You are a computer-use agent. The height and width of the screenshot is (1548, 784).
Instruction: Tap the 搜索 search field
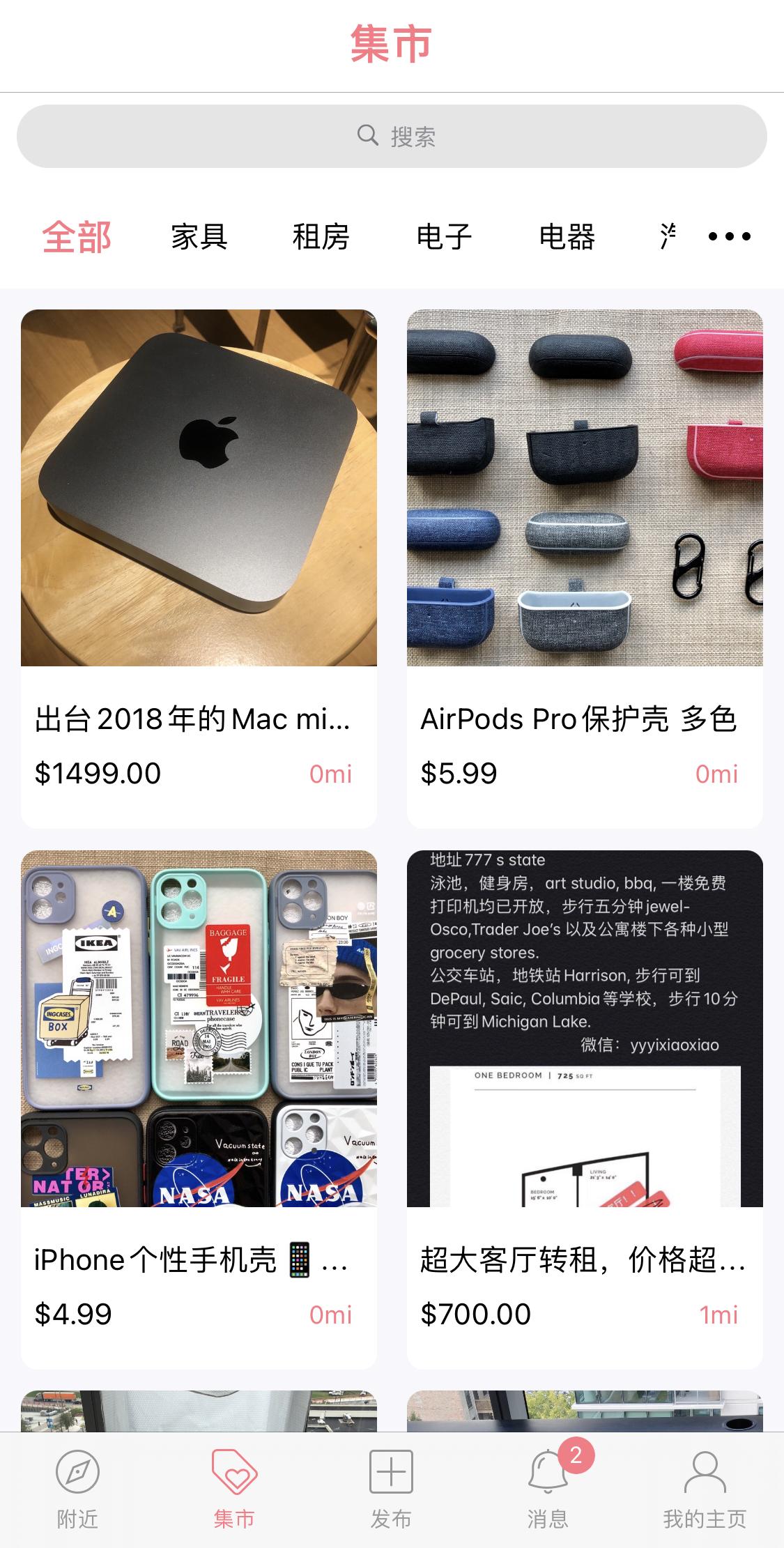click(x=392, y=137)
